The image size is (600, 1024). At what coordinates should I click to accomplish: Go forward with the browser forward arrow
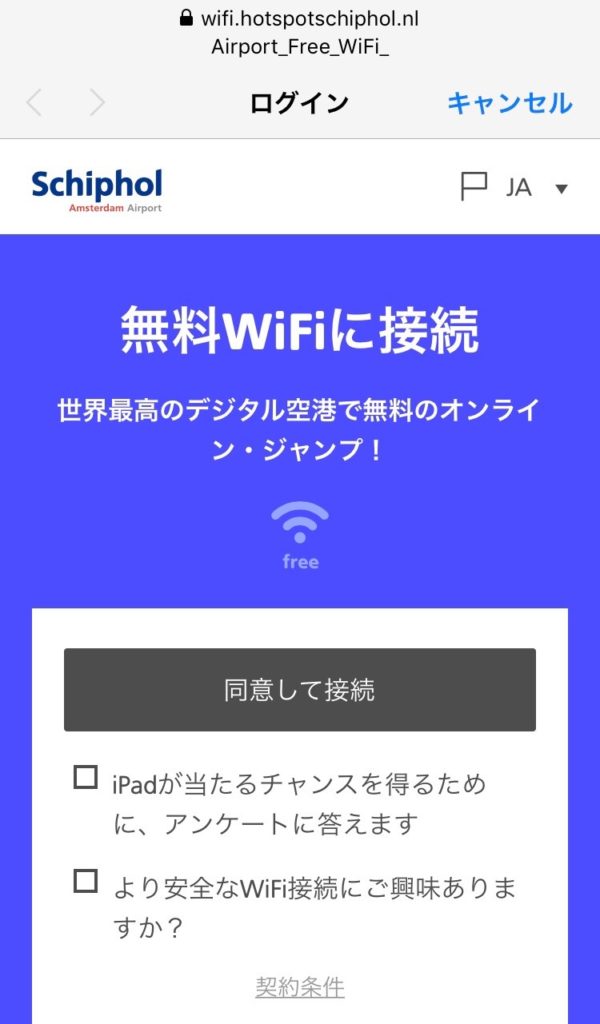(x=97, y=103)
